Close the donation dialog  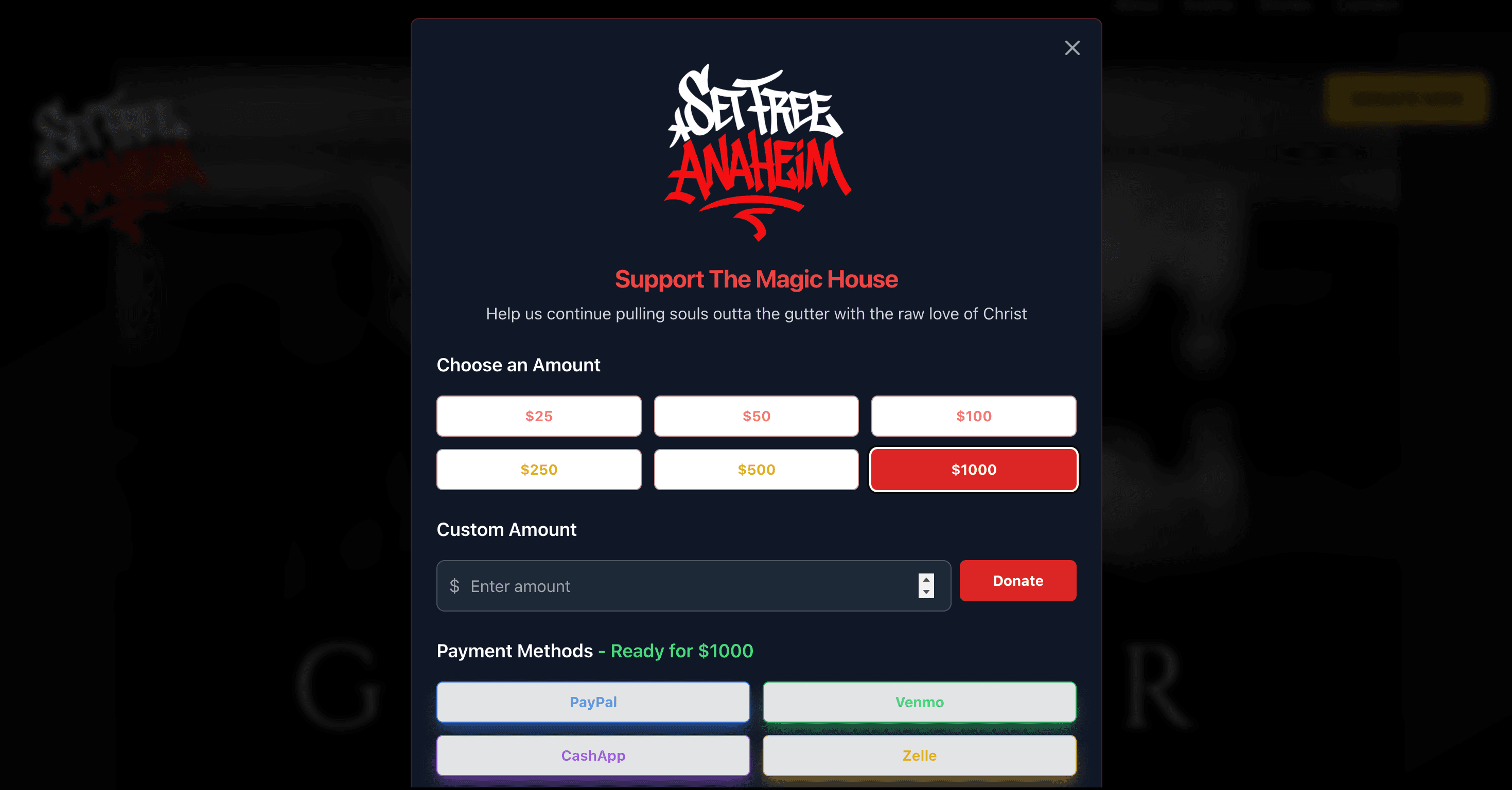point(1072,48)
